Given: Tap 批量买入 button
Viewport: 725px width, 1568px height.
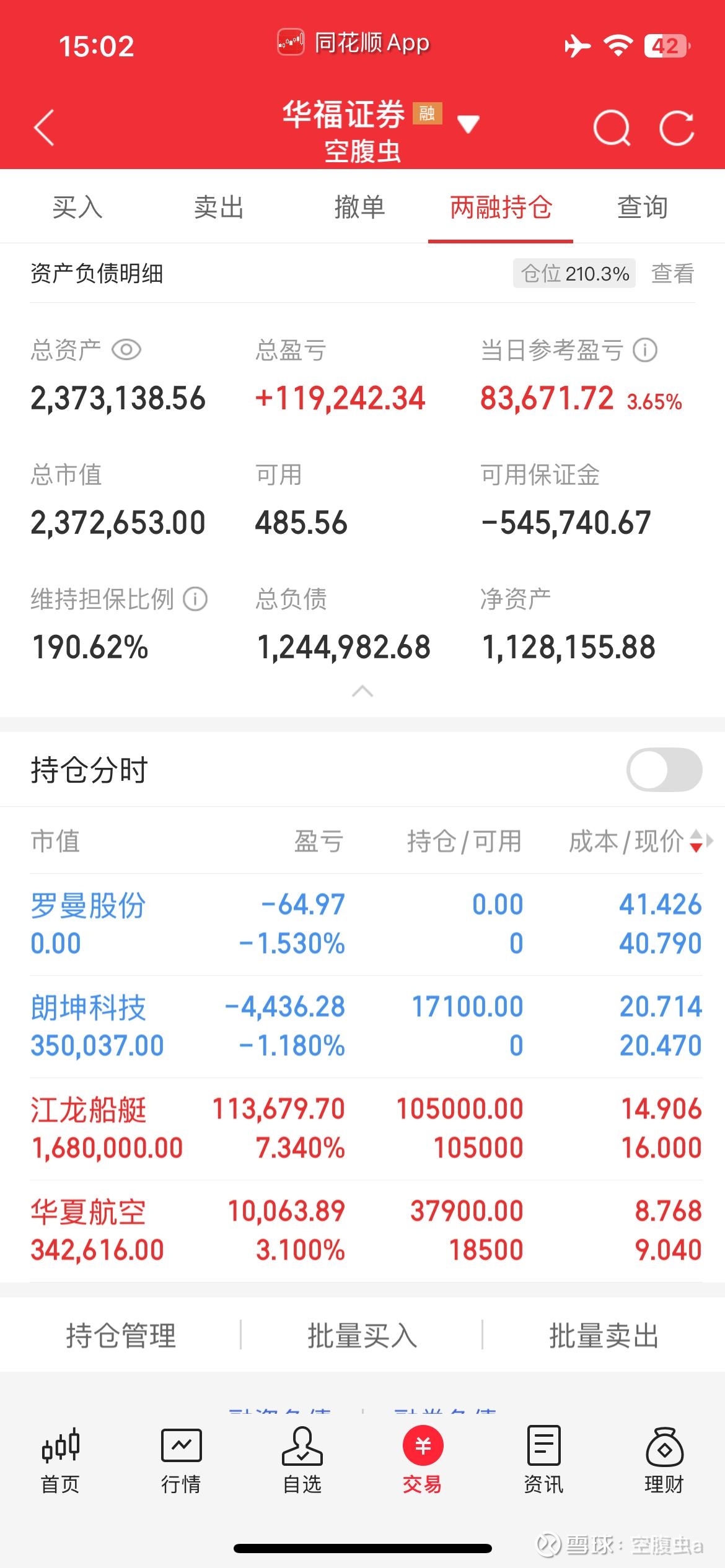Looking at the screenshot, I should 362,1335.
